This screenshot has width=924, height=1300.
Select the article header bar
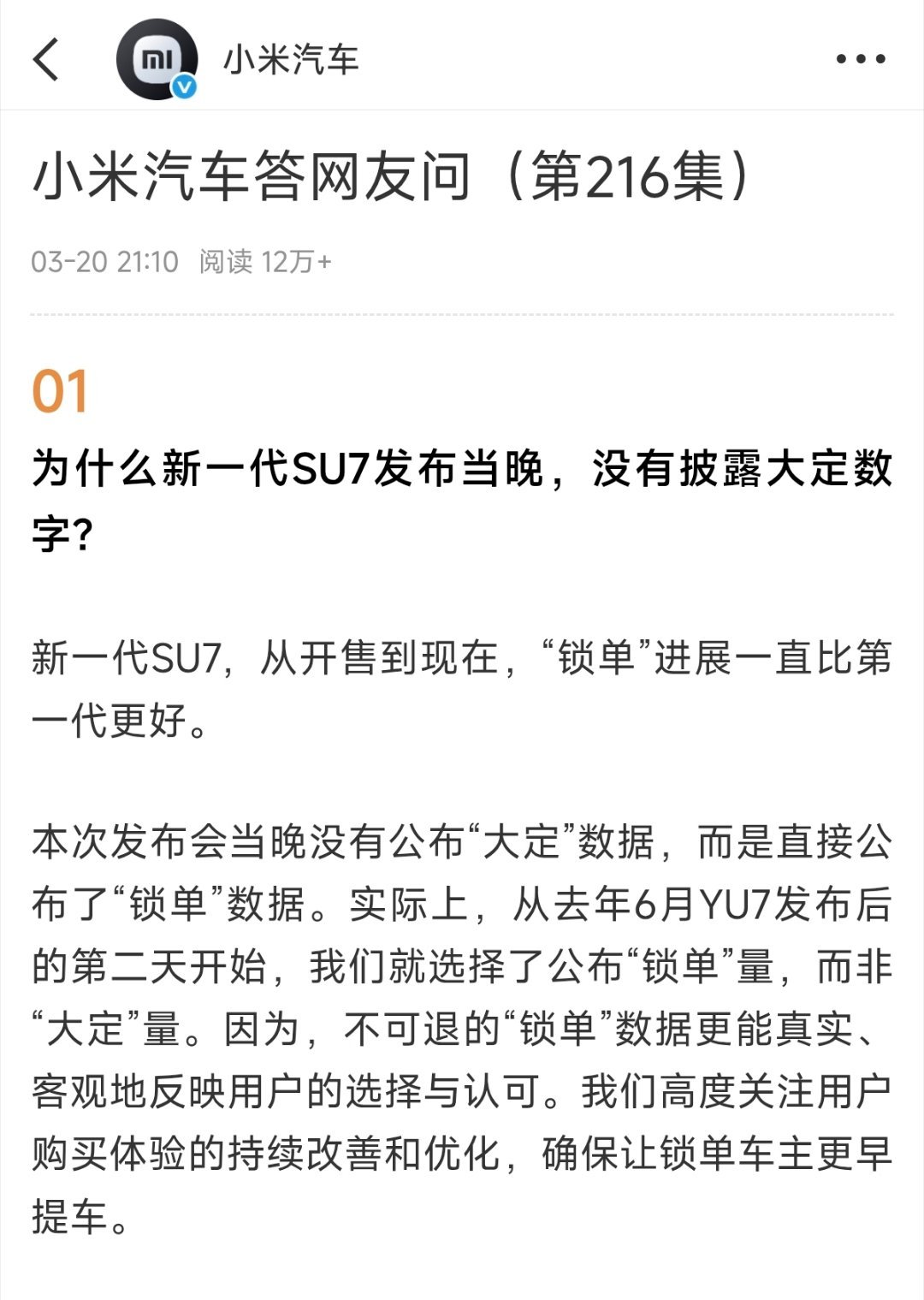point(462,60)
